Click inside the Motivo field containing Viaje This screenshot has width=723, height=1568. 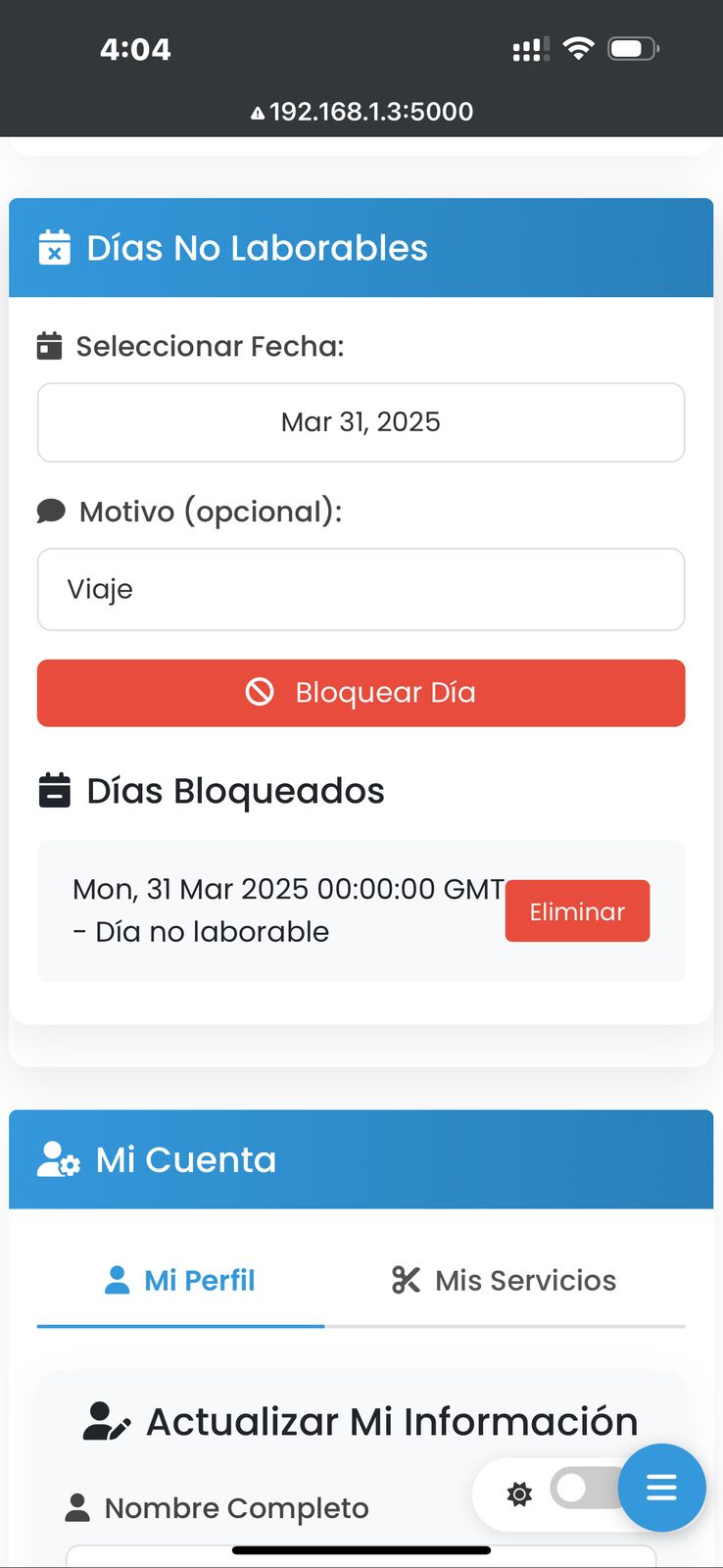tap(361, 589)
